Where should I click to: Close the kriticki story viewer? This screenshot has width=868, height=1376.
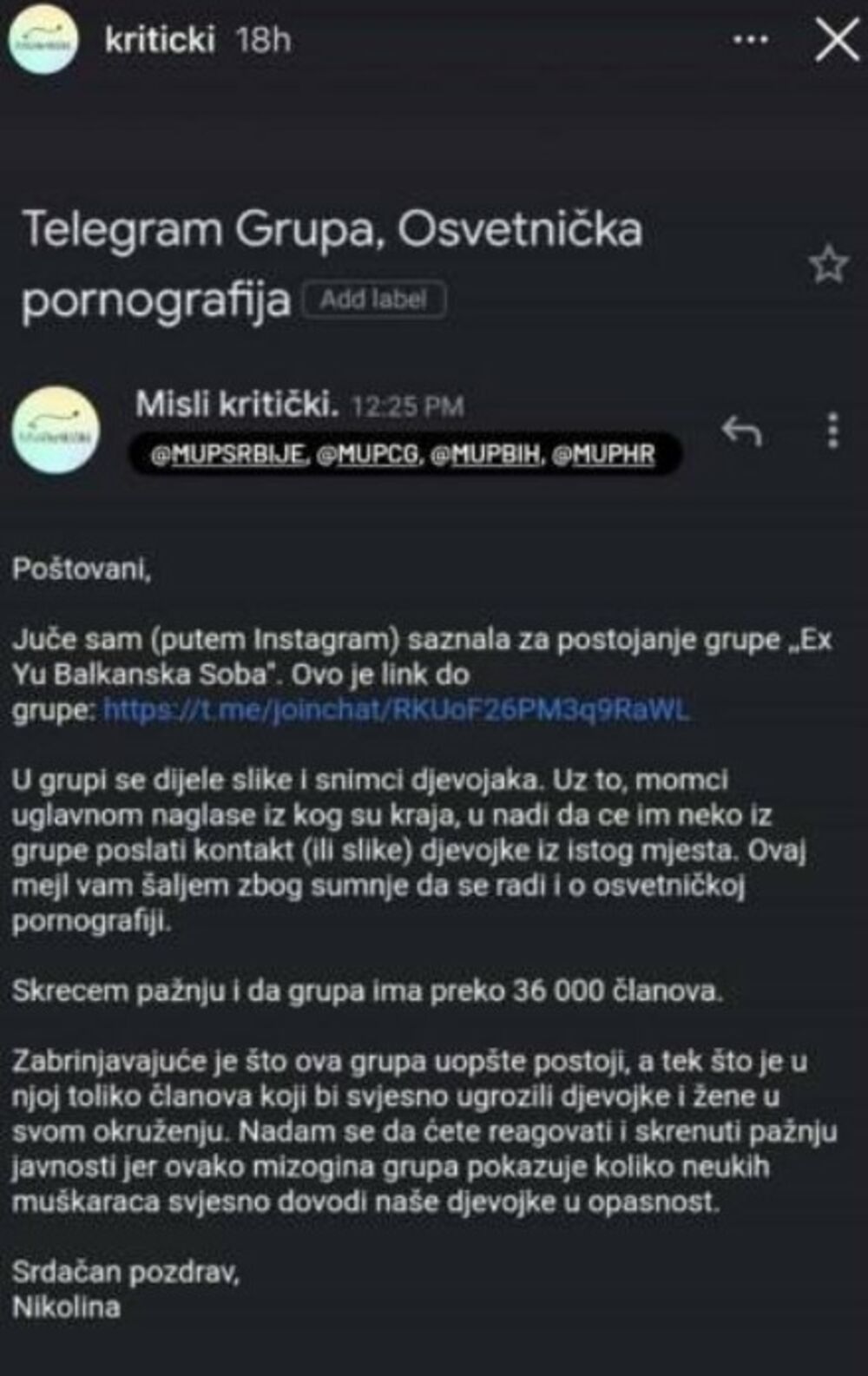[x=837, y=40]
